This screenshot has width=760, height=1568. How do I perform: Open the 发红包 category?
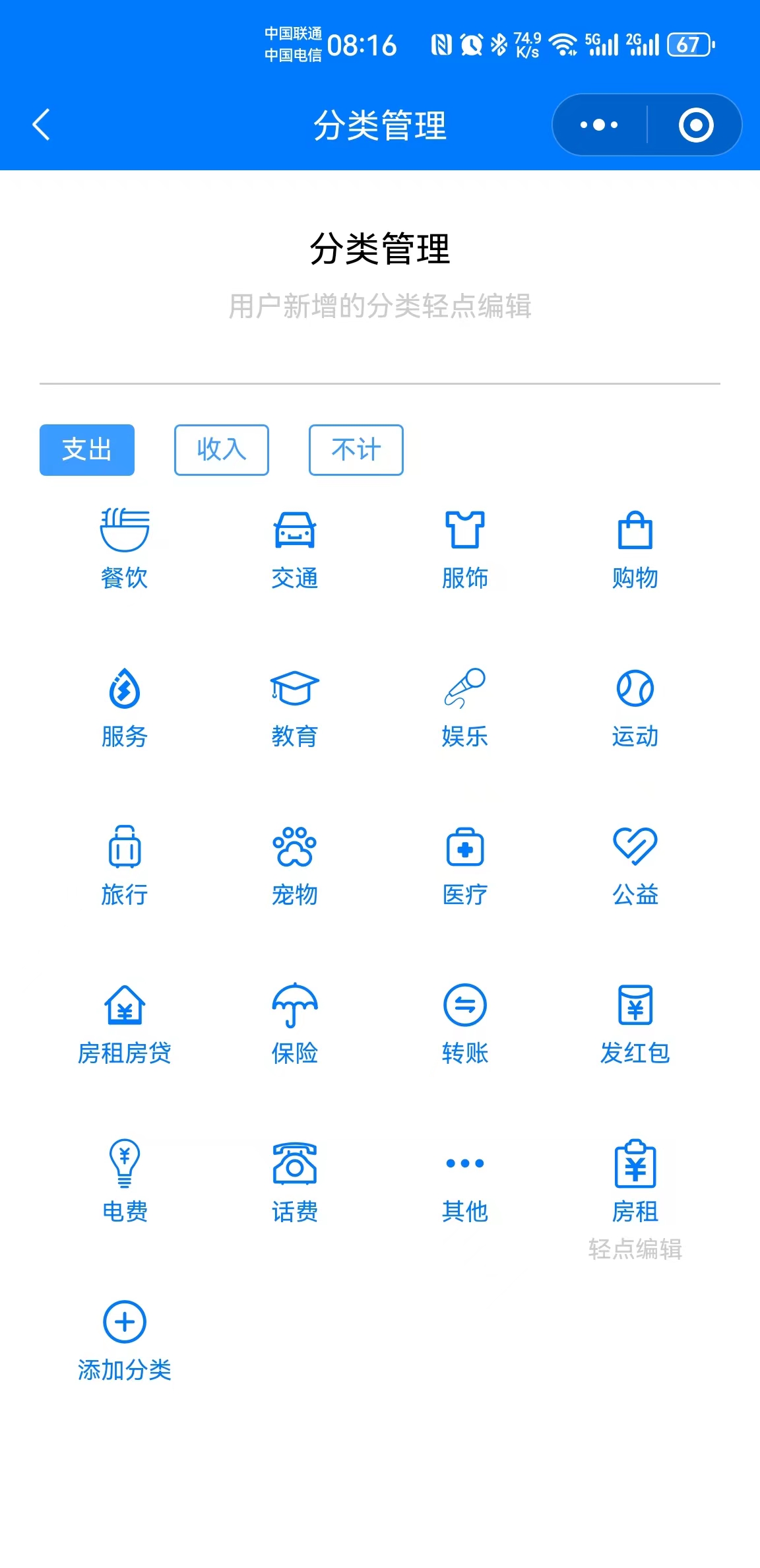[x=635, y=1024]
